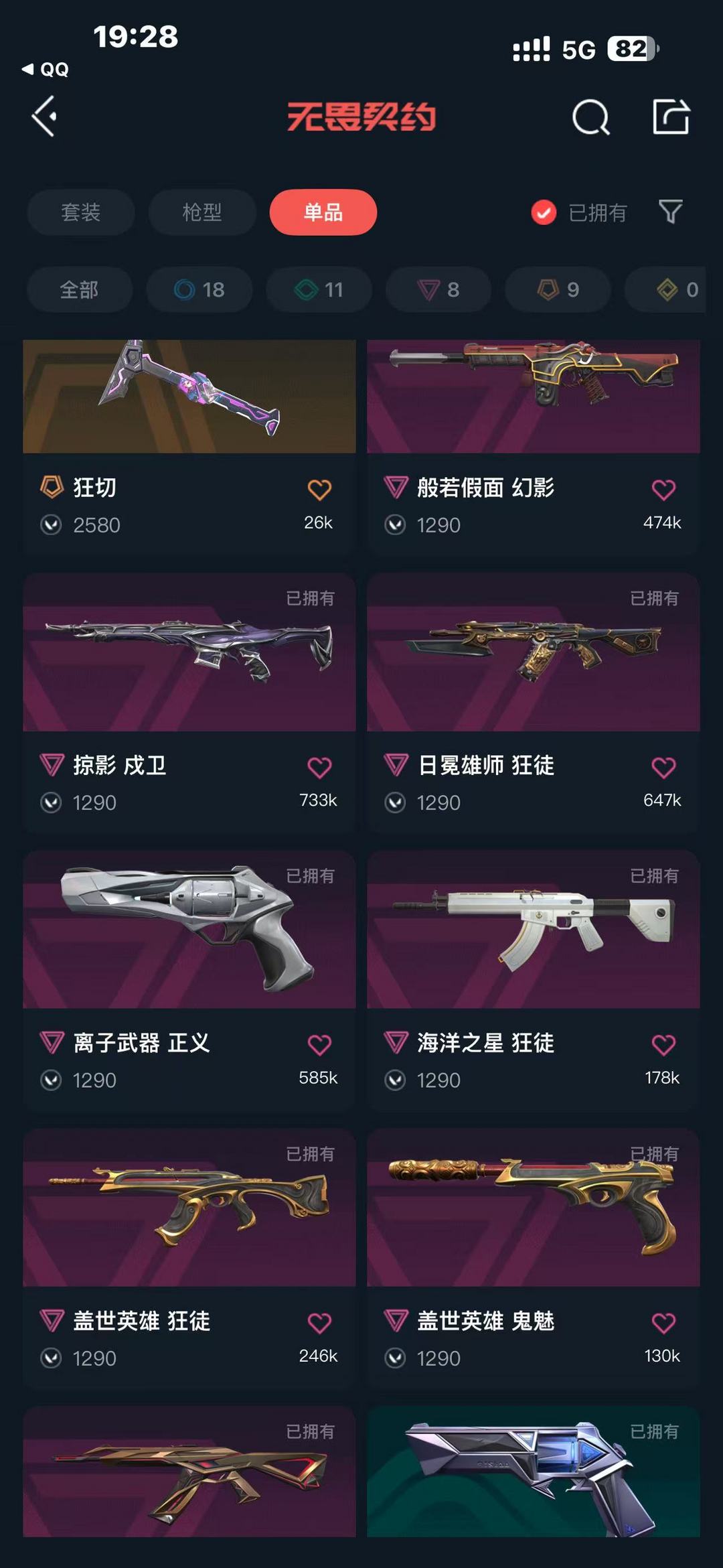Switch to the 套装 tab
The image size is (723, 1568).
coord(80,212)
